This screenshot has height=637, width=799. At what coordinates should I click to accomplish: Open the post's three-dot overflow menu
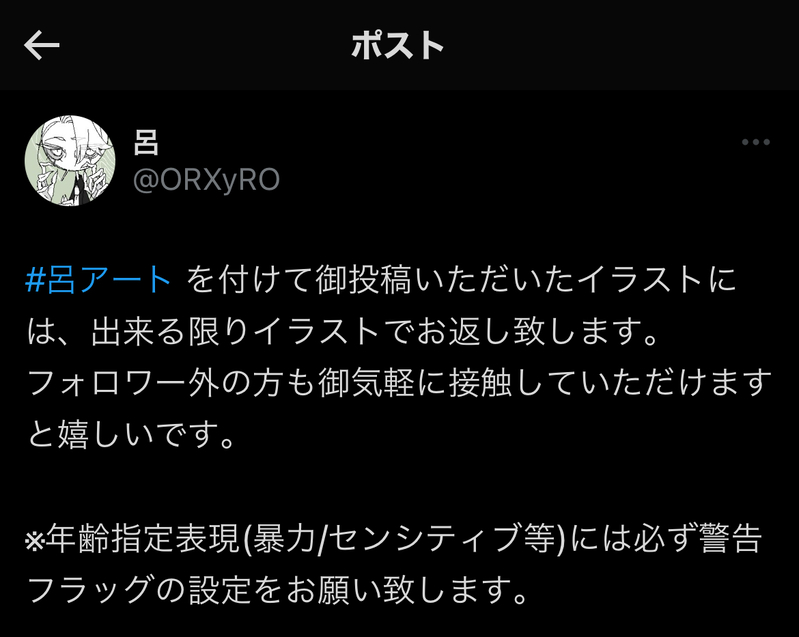tap(755, 142)
